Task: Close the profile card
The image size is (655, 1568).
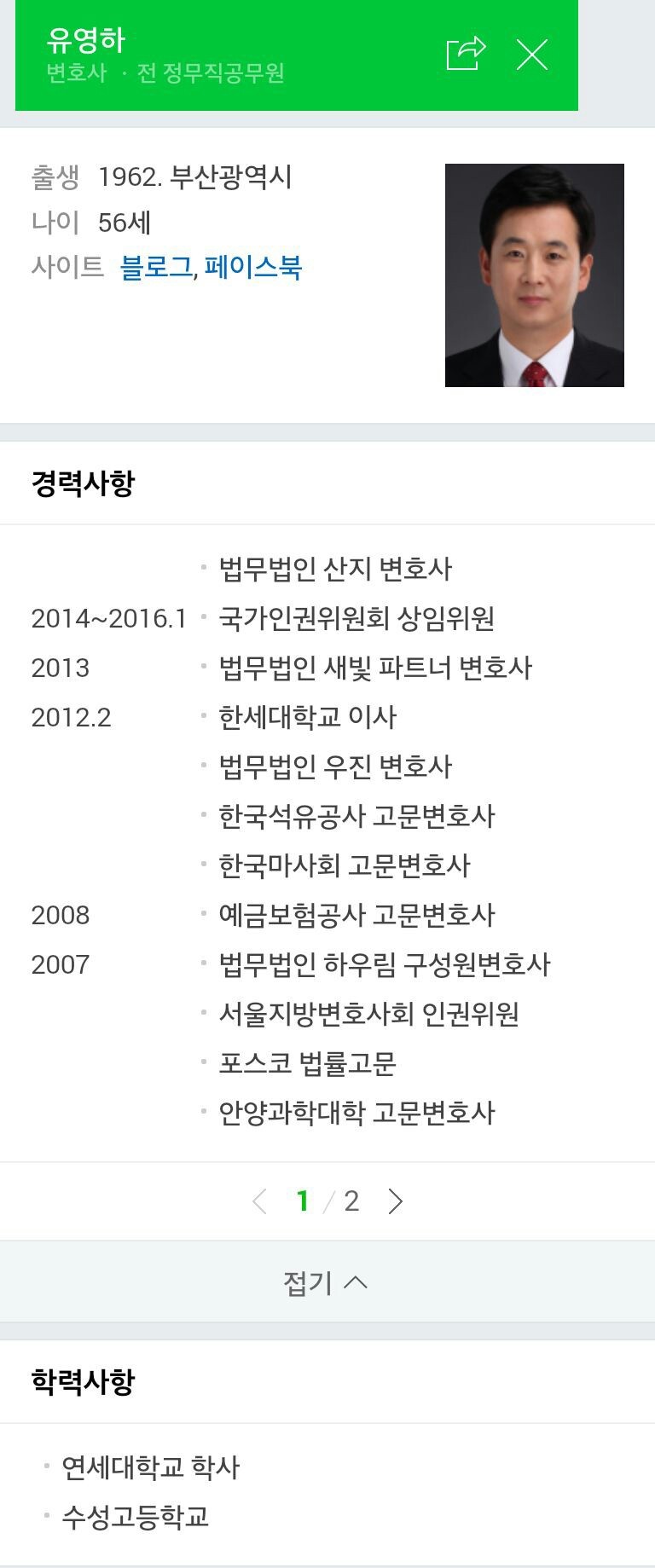Action: click(532, 55)
